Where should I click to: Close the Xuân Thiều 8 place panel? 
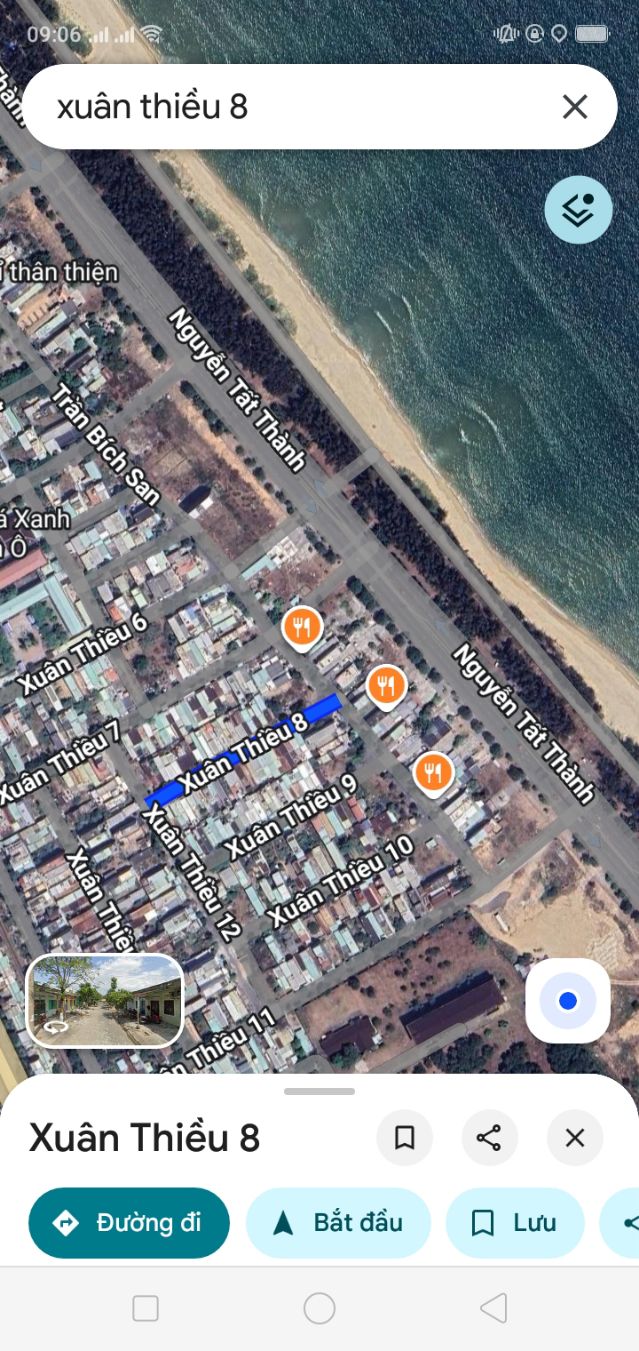tap(575, 1138)
